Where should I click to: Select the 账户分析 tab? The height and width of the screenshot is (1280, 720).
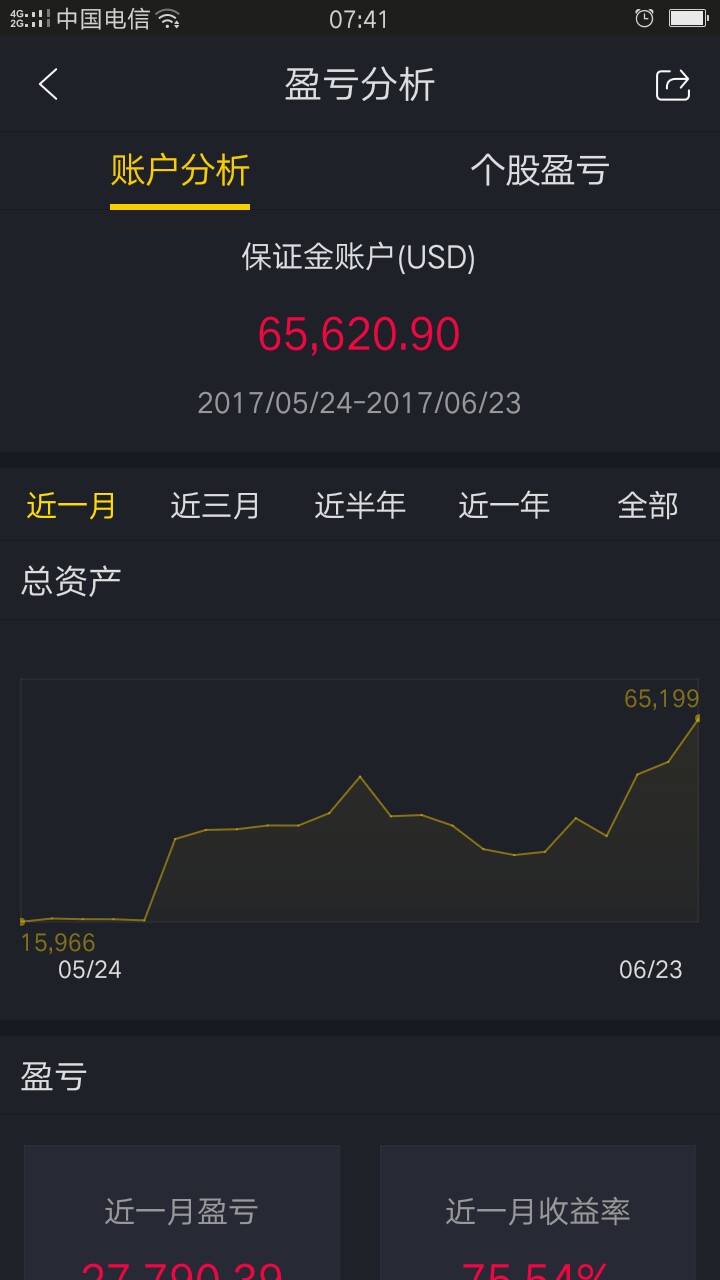180,170
